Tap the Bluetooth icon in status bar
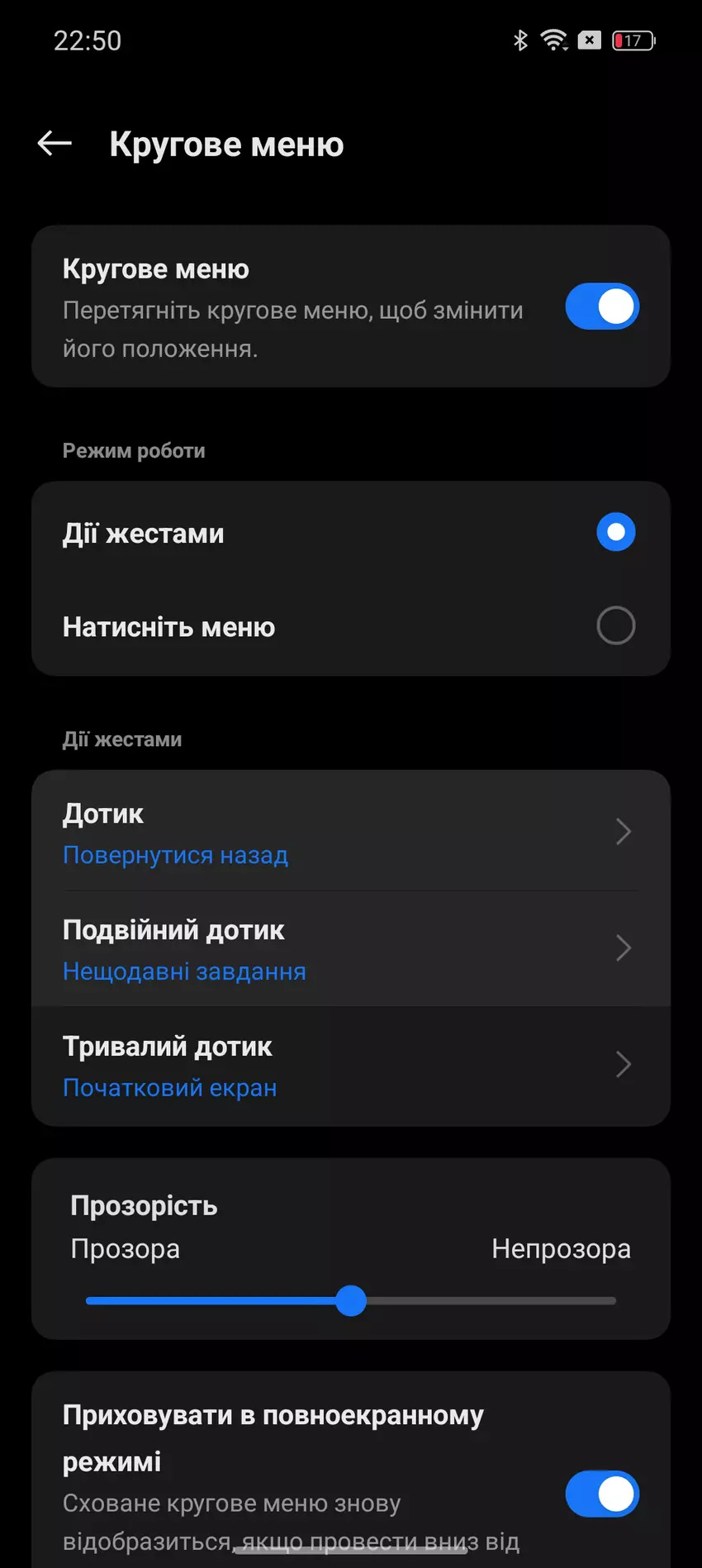This screenshot has height=1568, width=702. coord(520,39)
